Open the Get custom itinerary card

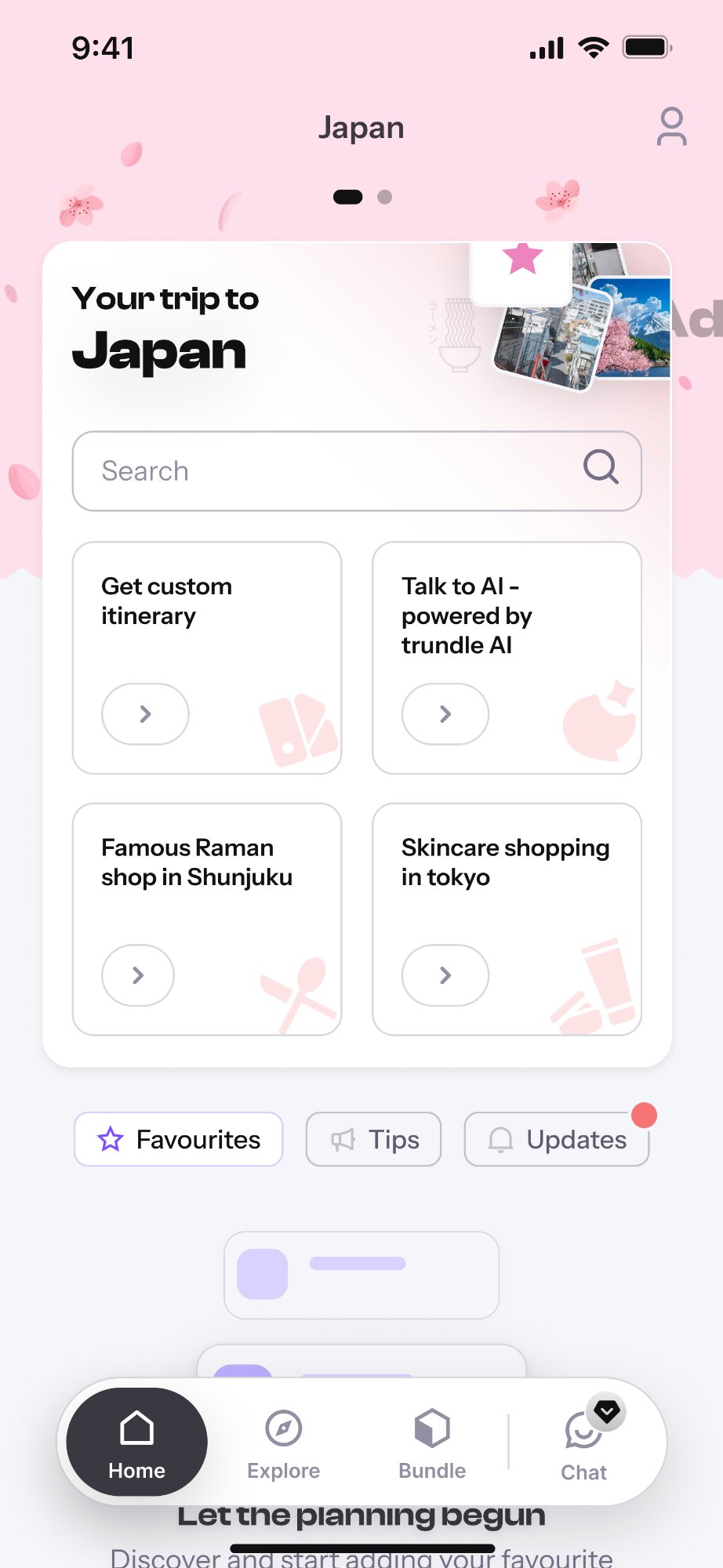[x=207, y=657]
